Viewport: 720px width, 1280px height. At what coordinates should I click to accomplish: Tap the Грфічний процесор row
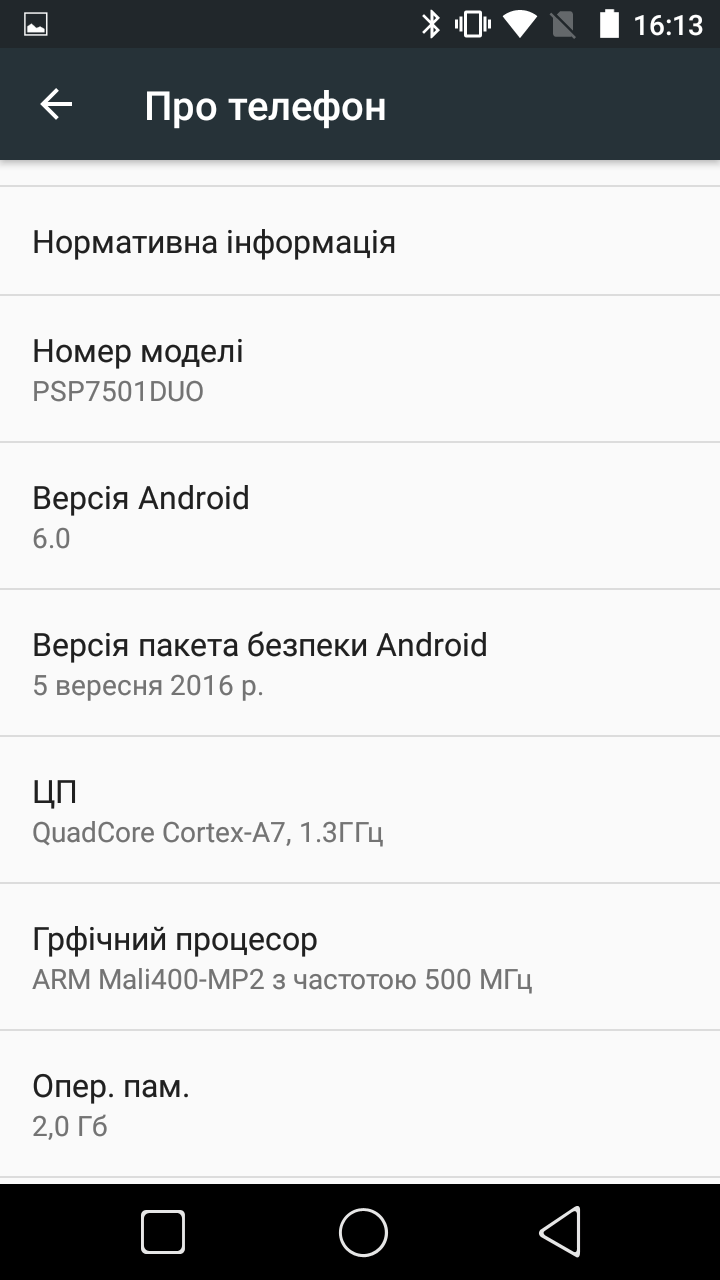pyautogui.click(x=360, y=957)
